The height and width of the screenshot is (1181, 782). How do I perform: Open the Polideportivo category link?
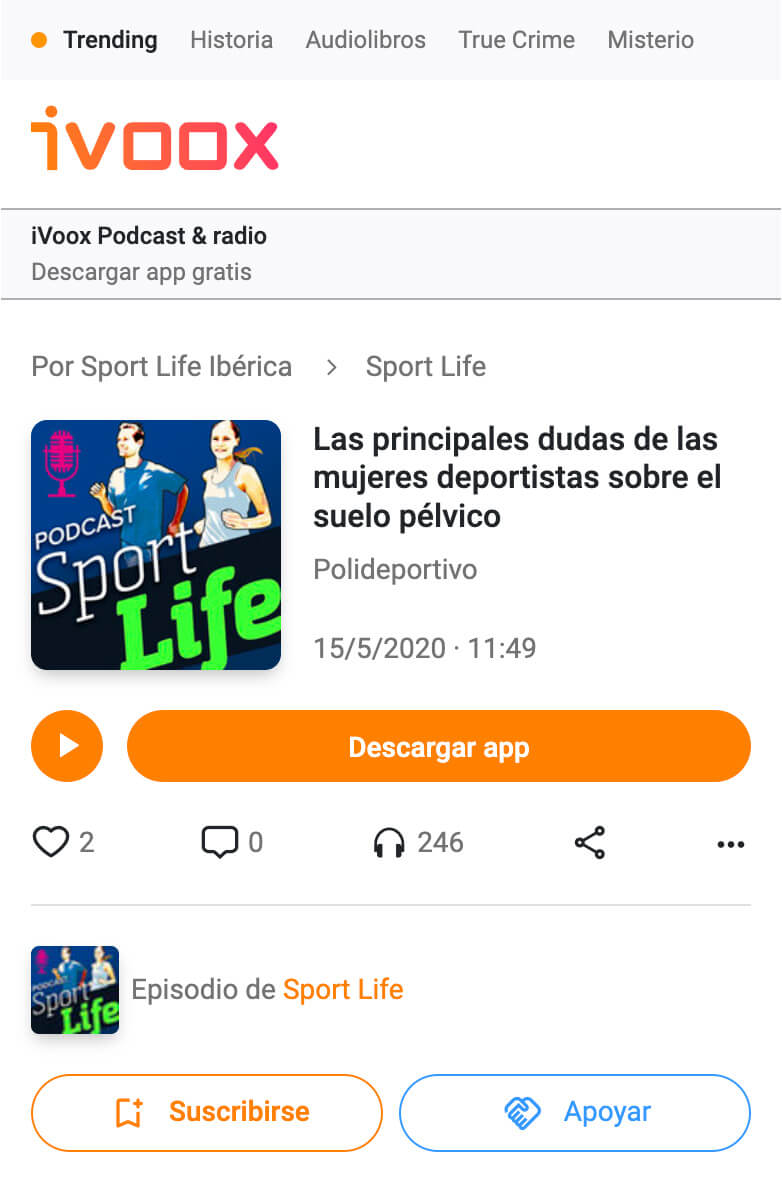(x=395, y=570)
